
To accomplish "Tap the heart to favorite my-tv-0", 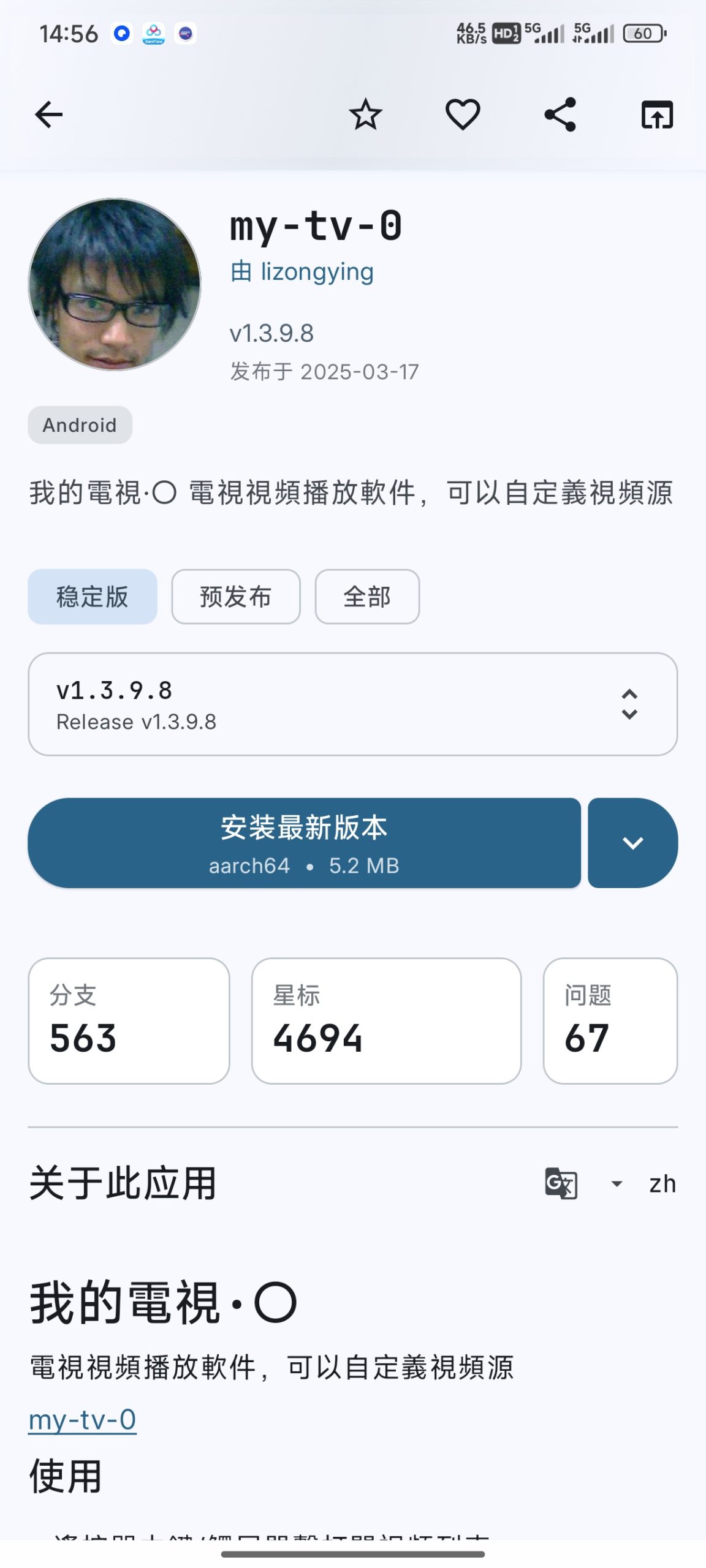I will coord(463,115).
